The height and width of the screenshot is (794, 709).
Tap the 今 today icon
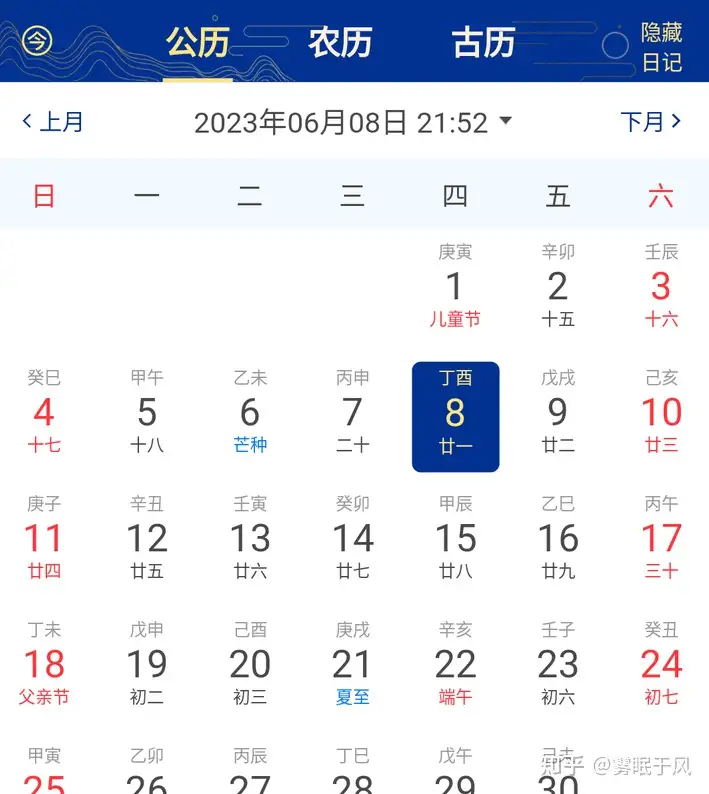(x=37, y=41)
